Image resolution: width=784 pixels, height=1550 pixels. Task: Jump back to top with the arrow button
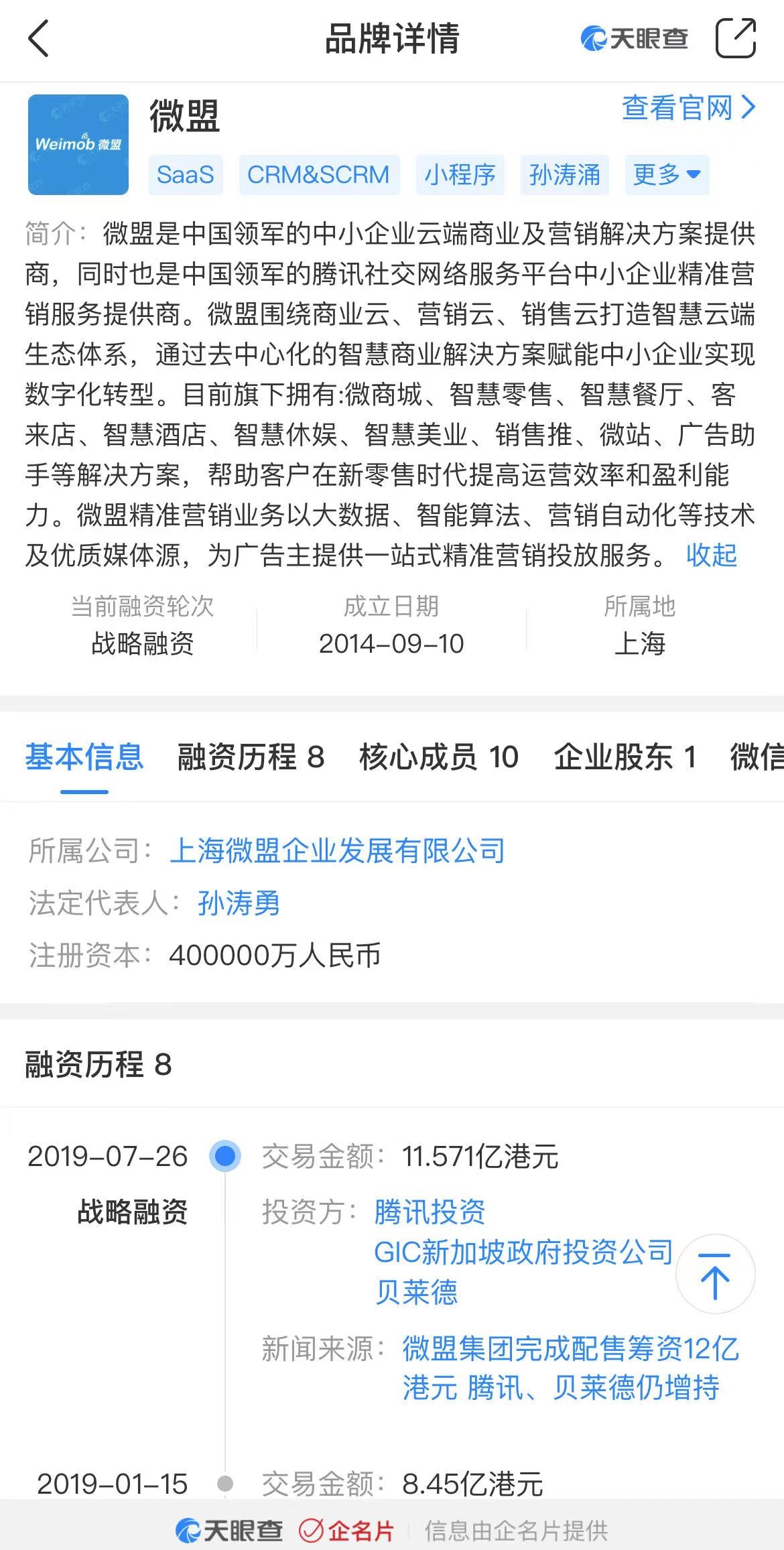point(715,1274)
